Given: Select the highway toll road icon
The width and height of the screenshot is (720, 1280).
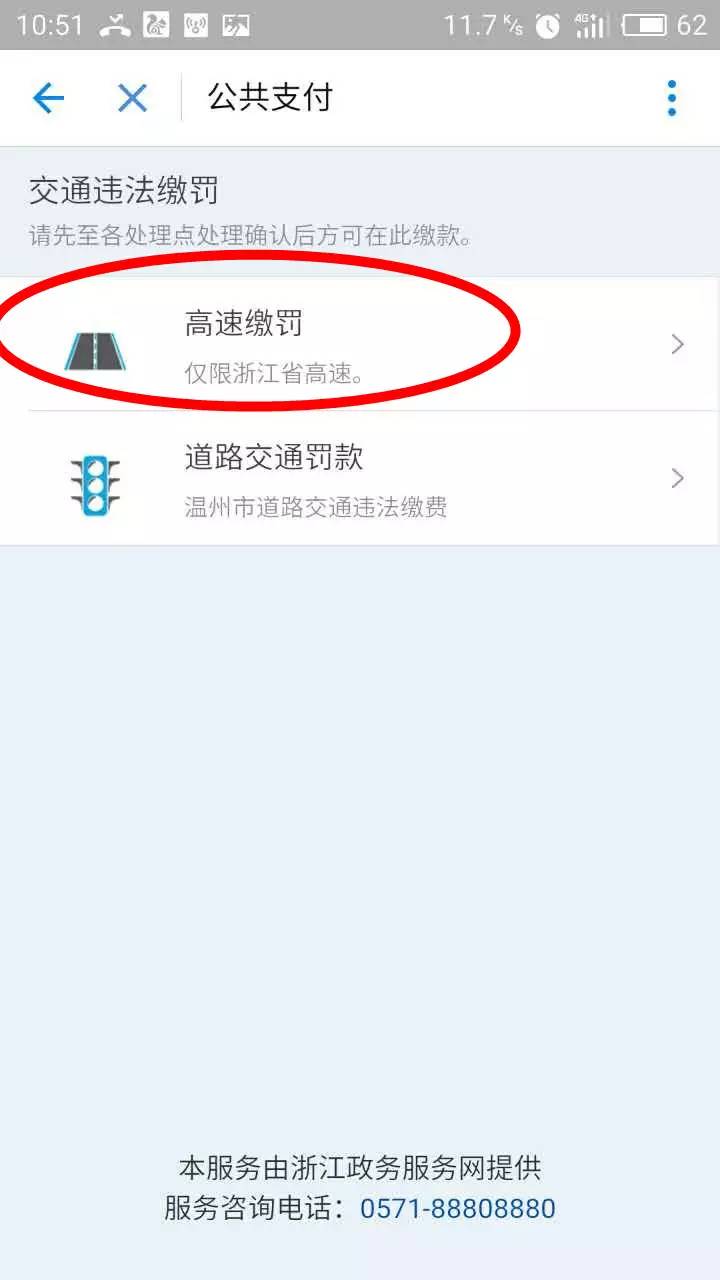Looking at the screenshot, I should (96, 344).
